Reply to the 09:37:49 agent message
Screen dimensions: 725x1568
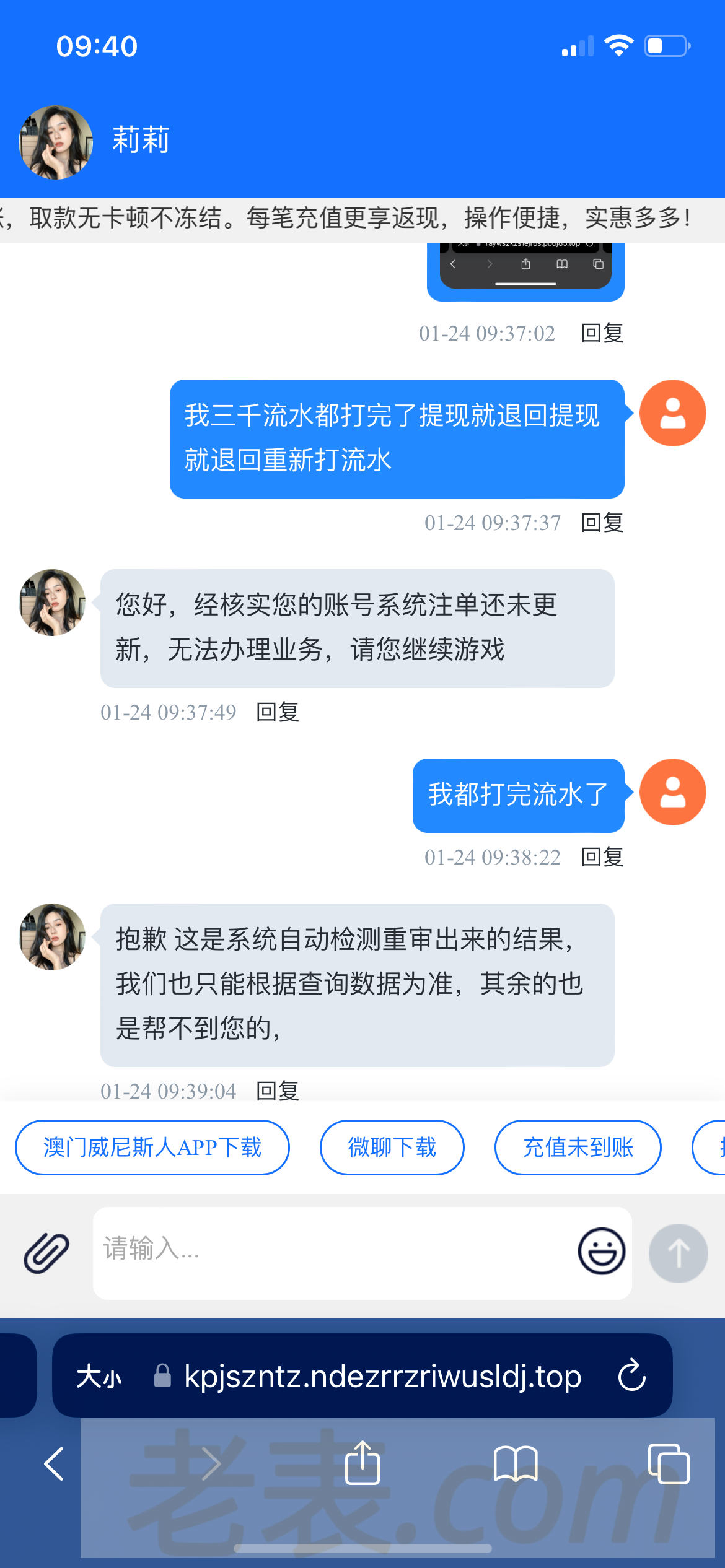tap(278, 712)
